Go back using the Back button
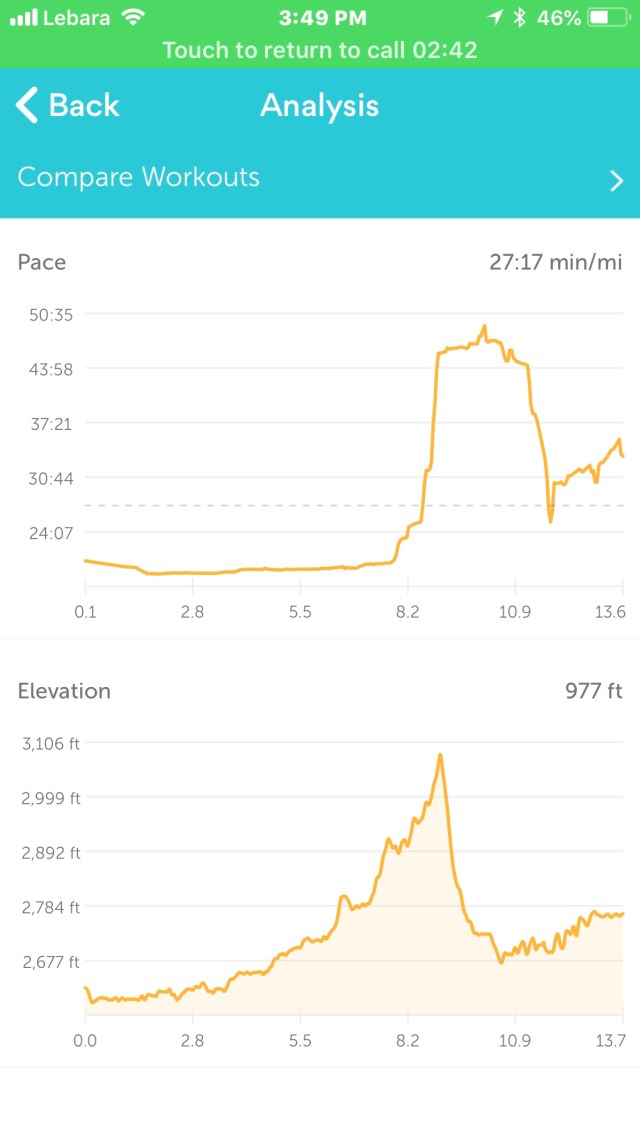The width and height of the screenshot is (640, 1138). 68,105
